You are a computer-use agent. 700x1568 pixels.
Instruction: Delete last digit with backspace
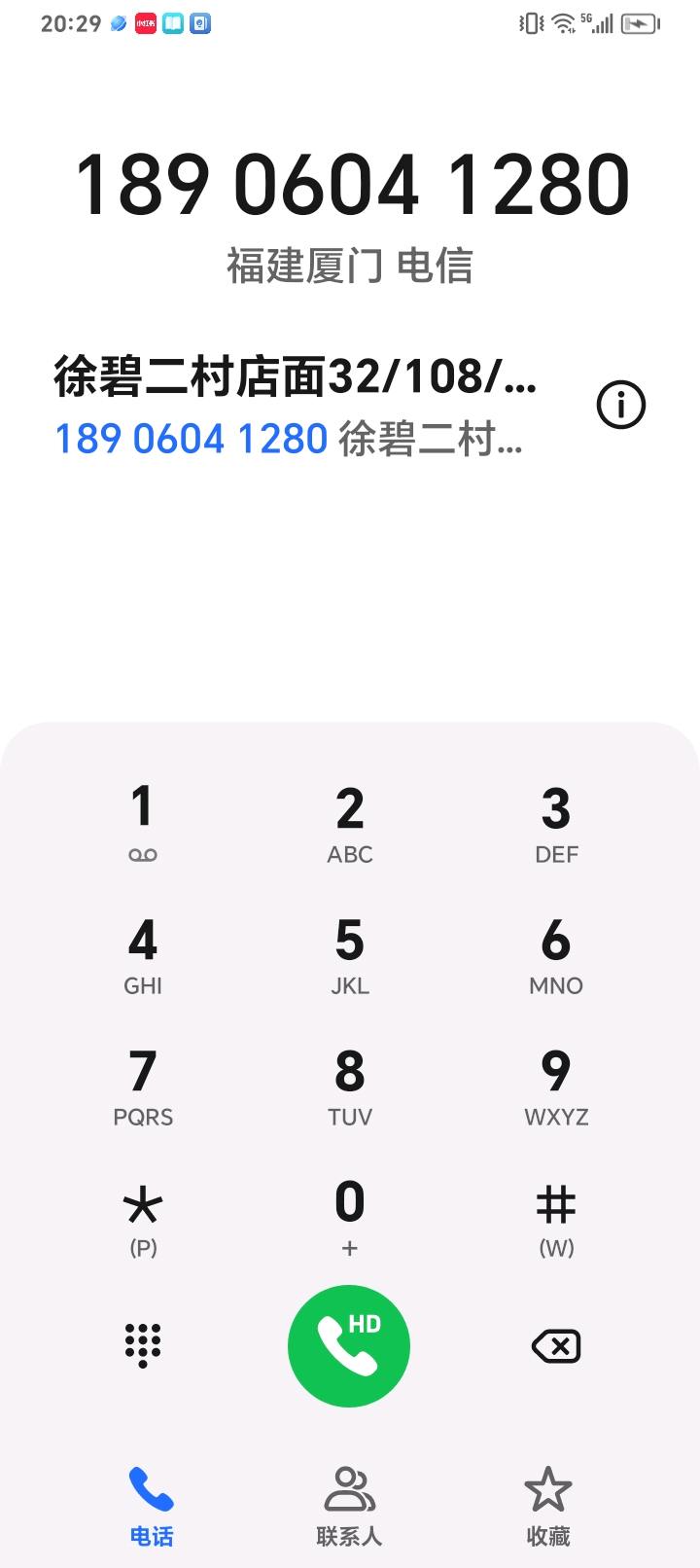(x=556, y=1346)
